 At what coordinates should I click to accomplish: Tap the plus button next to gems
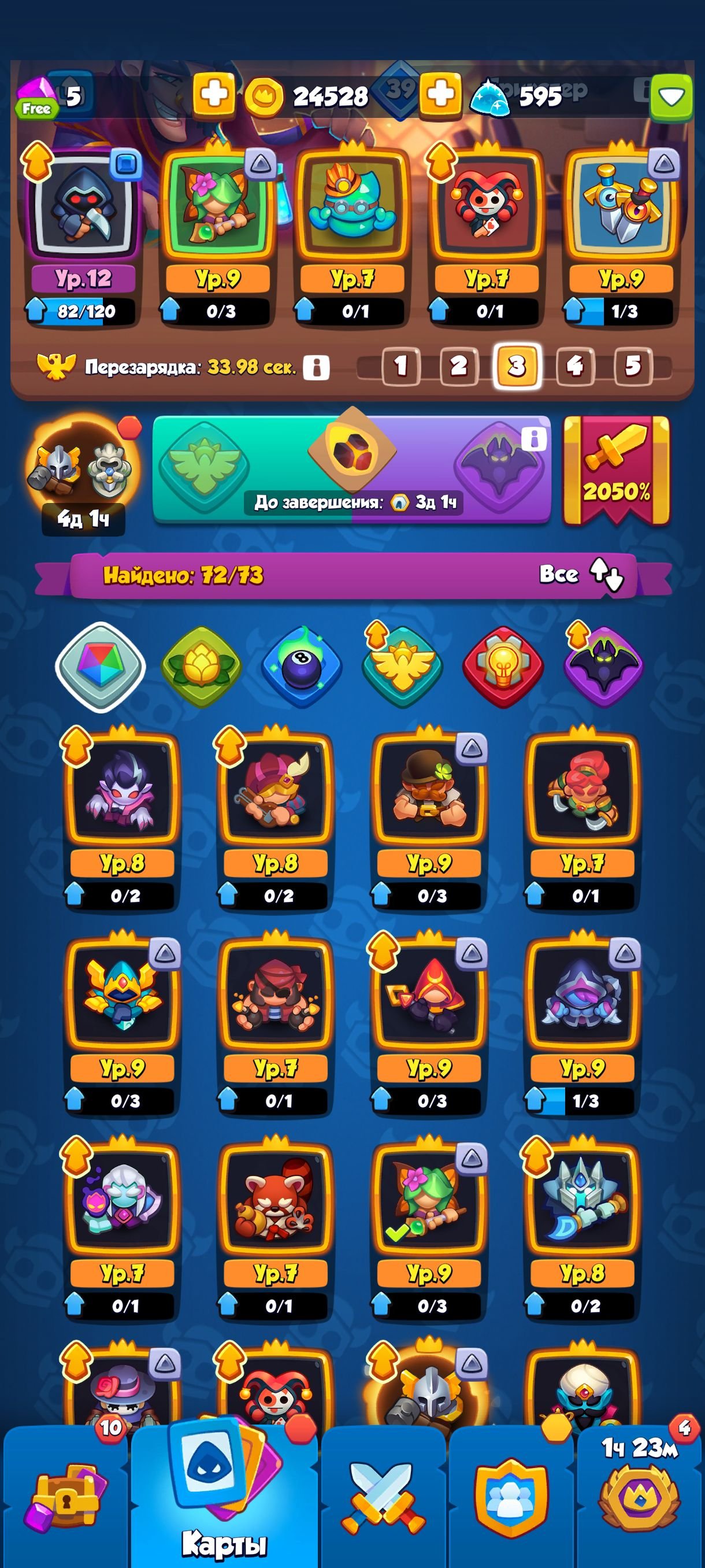coord(214,94)
